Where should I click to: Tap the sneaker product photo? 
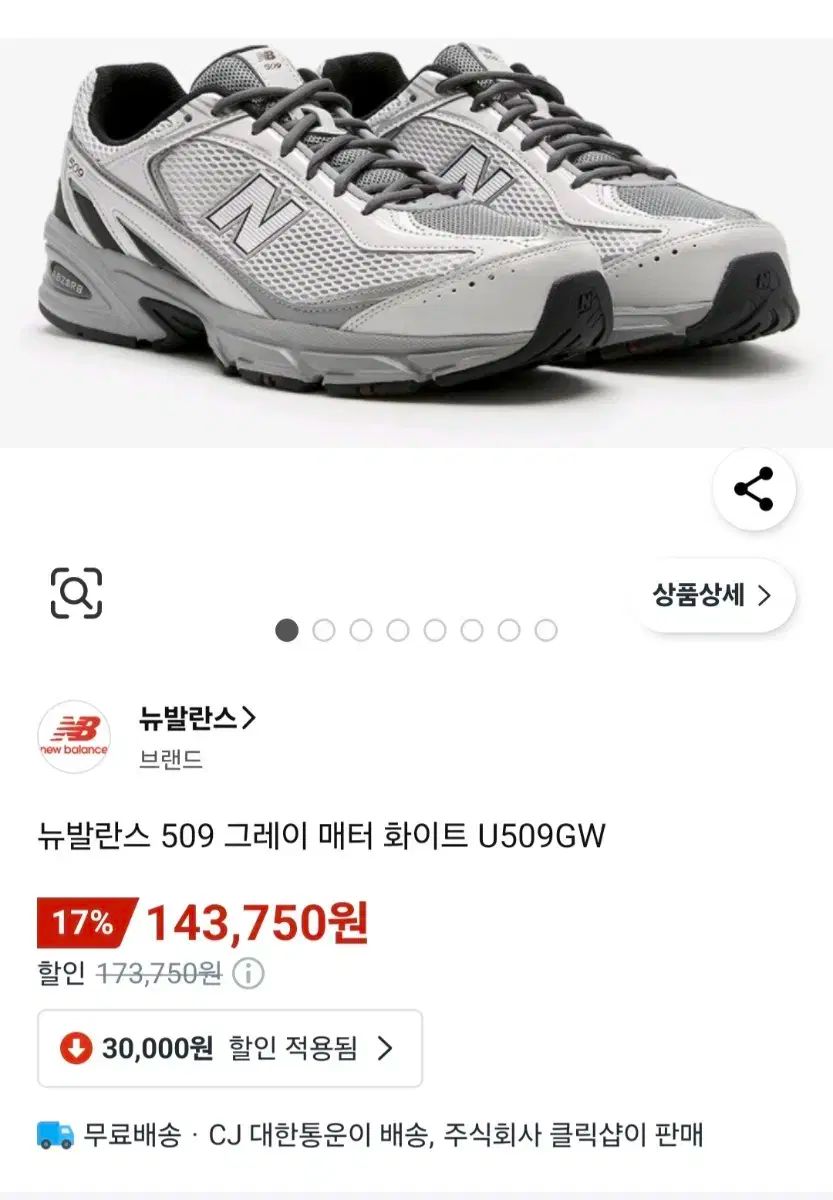pos(416,220)
